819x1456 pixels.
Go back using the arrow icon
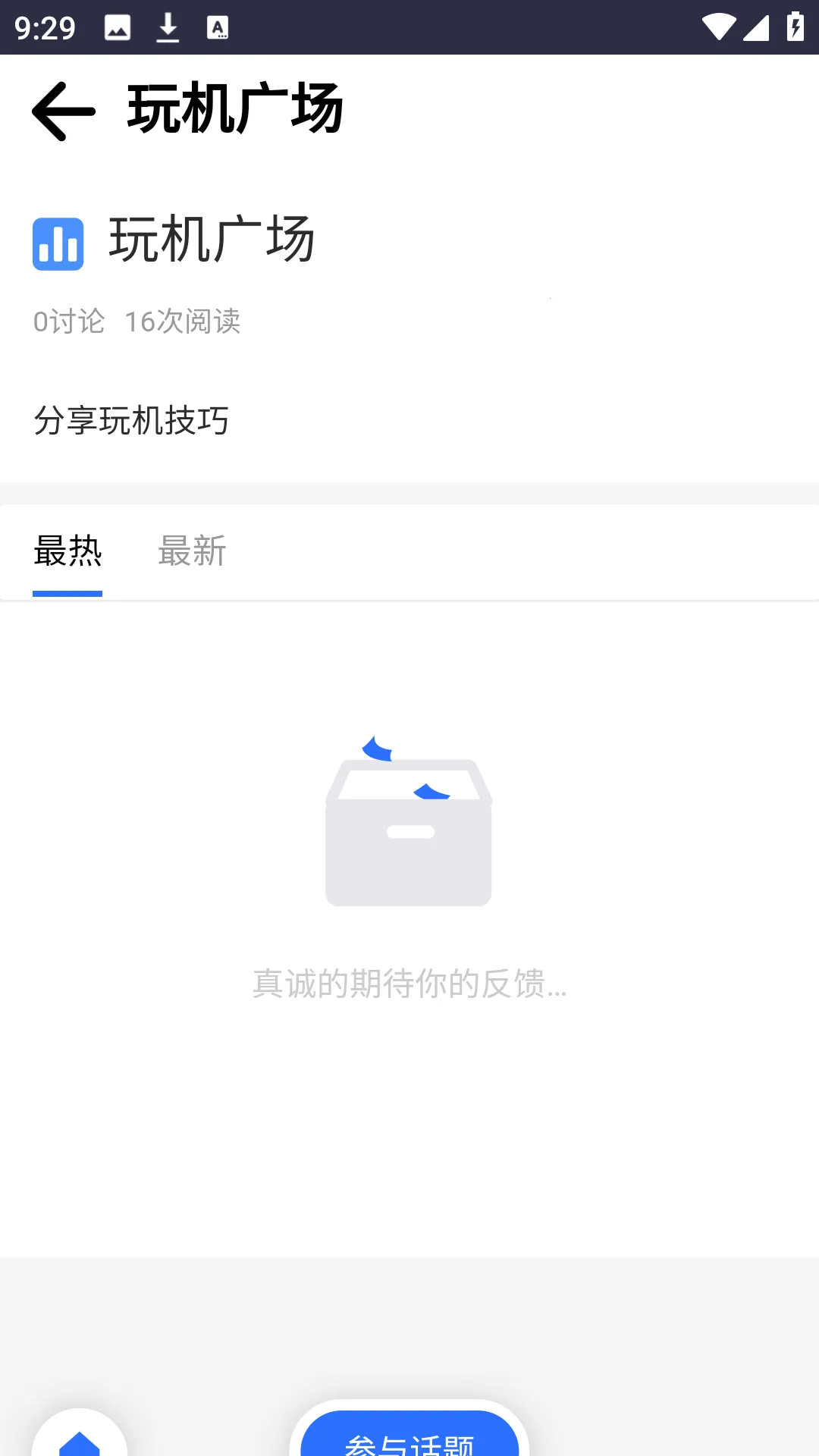coord(64,111)
